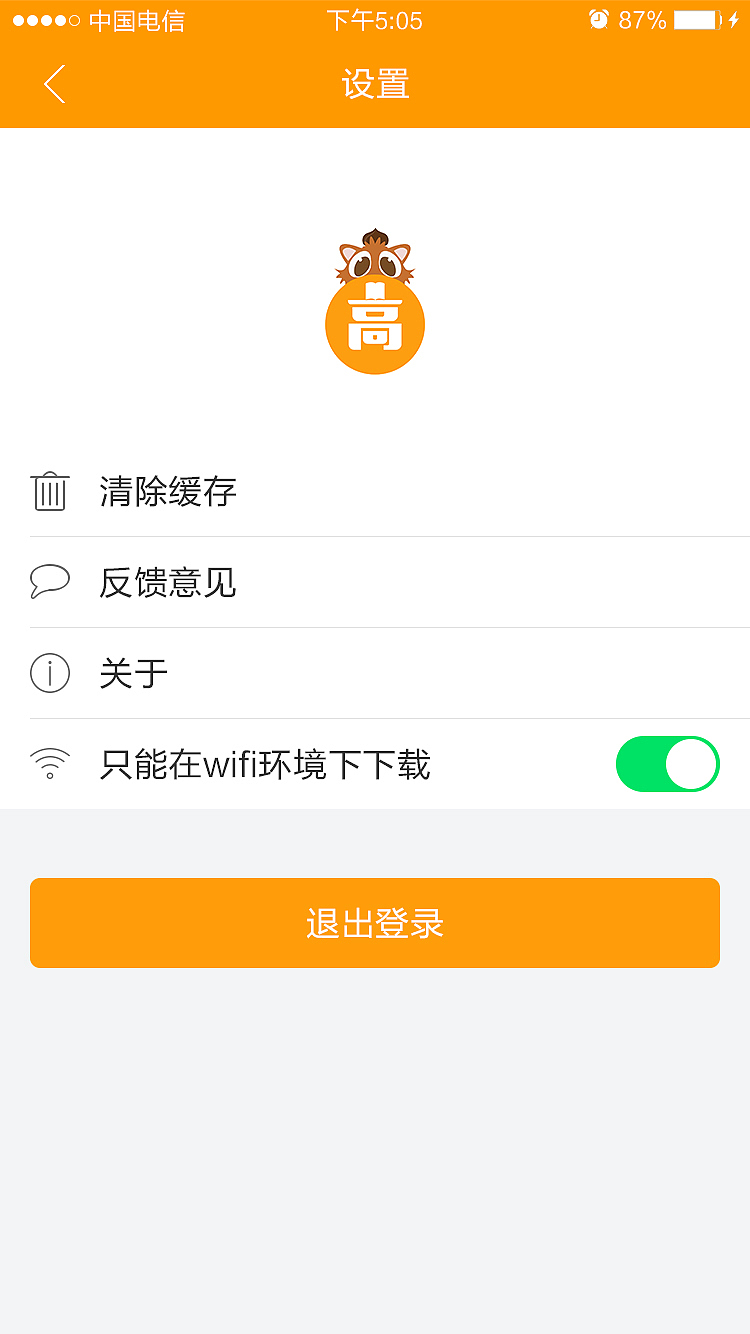Image resolution: width=750 pixels, height=1334 pixels.
Task: Open the 清除缓存 list row
Action: pyautogui.click(x=375, y=491)
